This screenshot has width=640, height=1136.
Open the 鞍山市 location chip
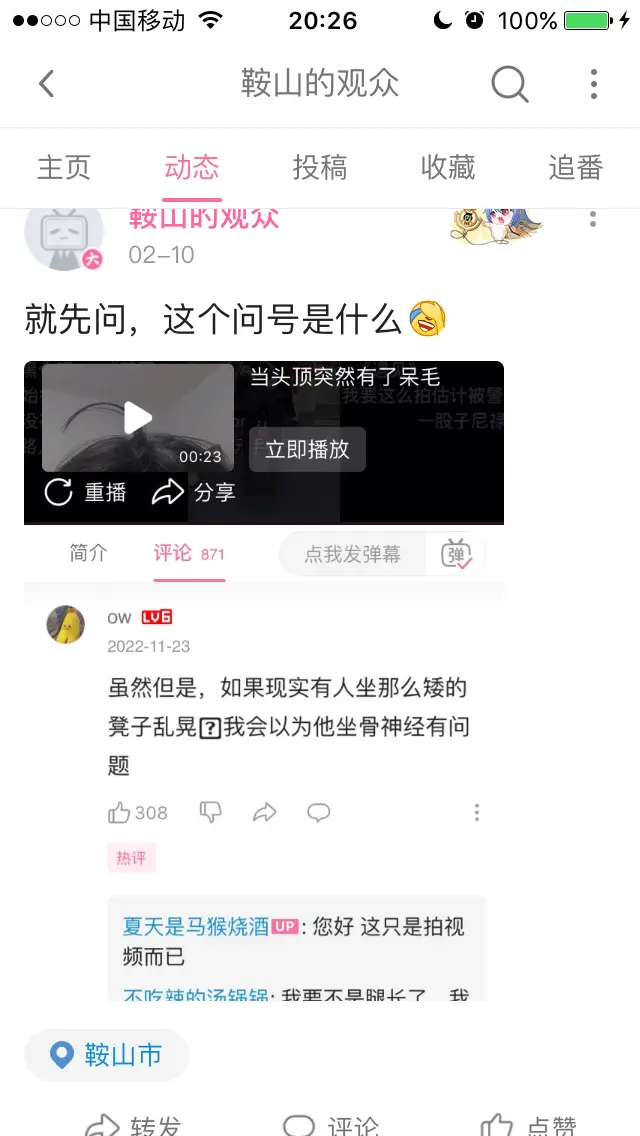(x=106, y=1055)
